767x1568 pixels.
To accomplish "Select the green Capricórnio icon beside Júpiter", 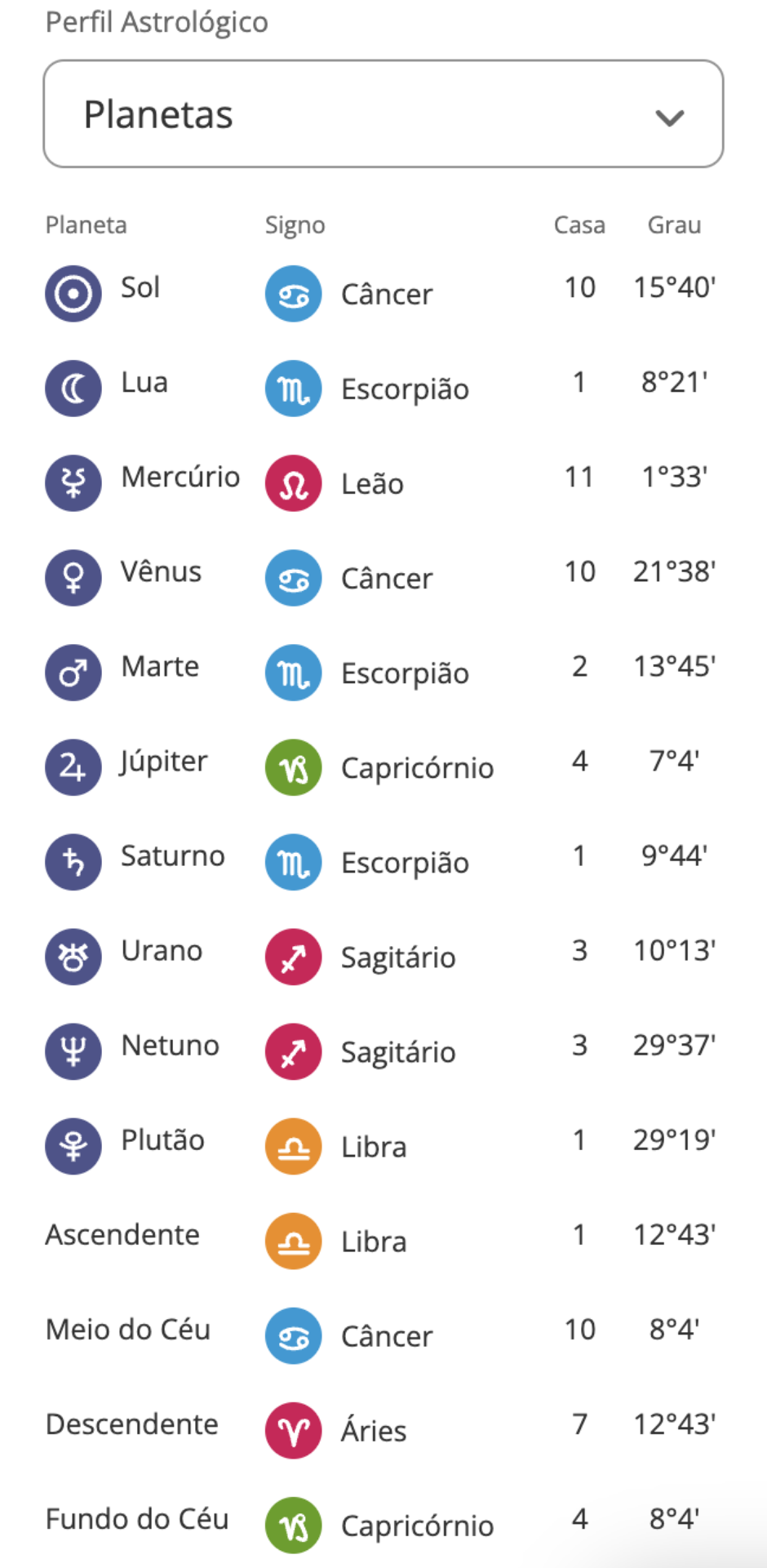I will (292, 767).
